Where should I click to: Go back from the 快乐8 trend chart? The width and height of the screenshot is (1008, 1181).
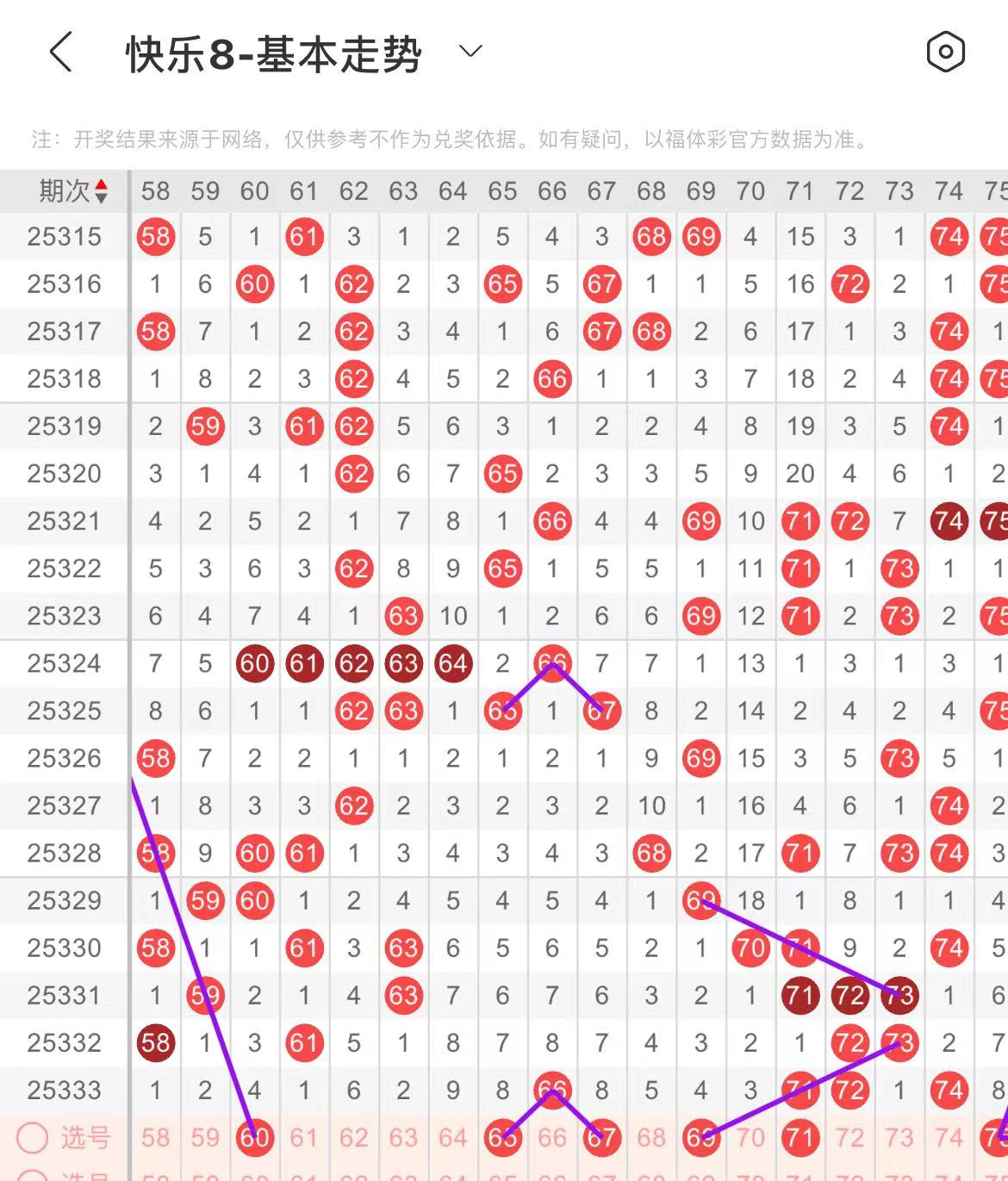point(60,53)
